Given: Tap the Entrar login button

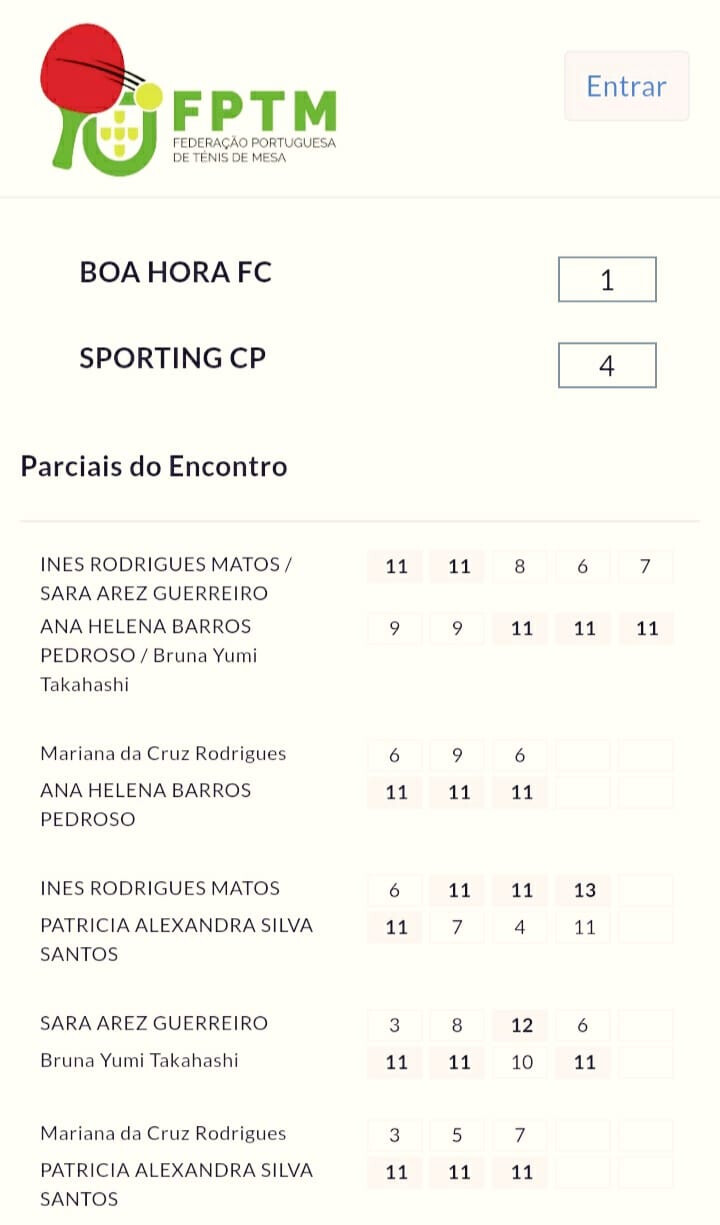Looking at the screenshot, I should point(627,86).
